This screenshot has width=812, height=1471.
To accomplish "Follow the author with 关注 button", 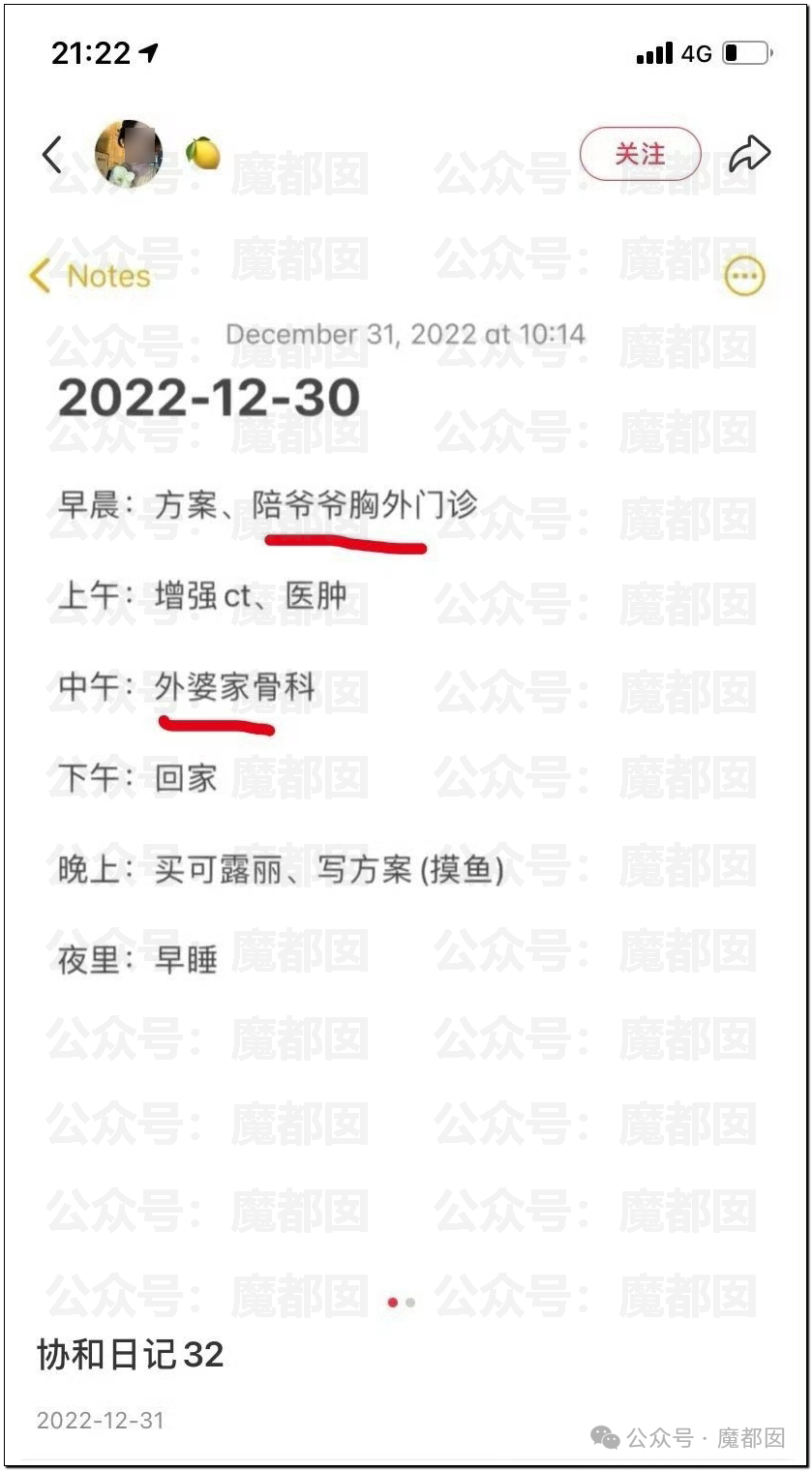I will tap(640, 154).
